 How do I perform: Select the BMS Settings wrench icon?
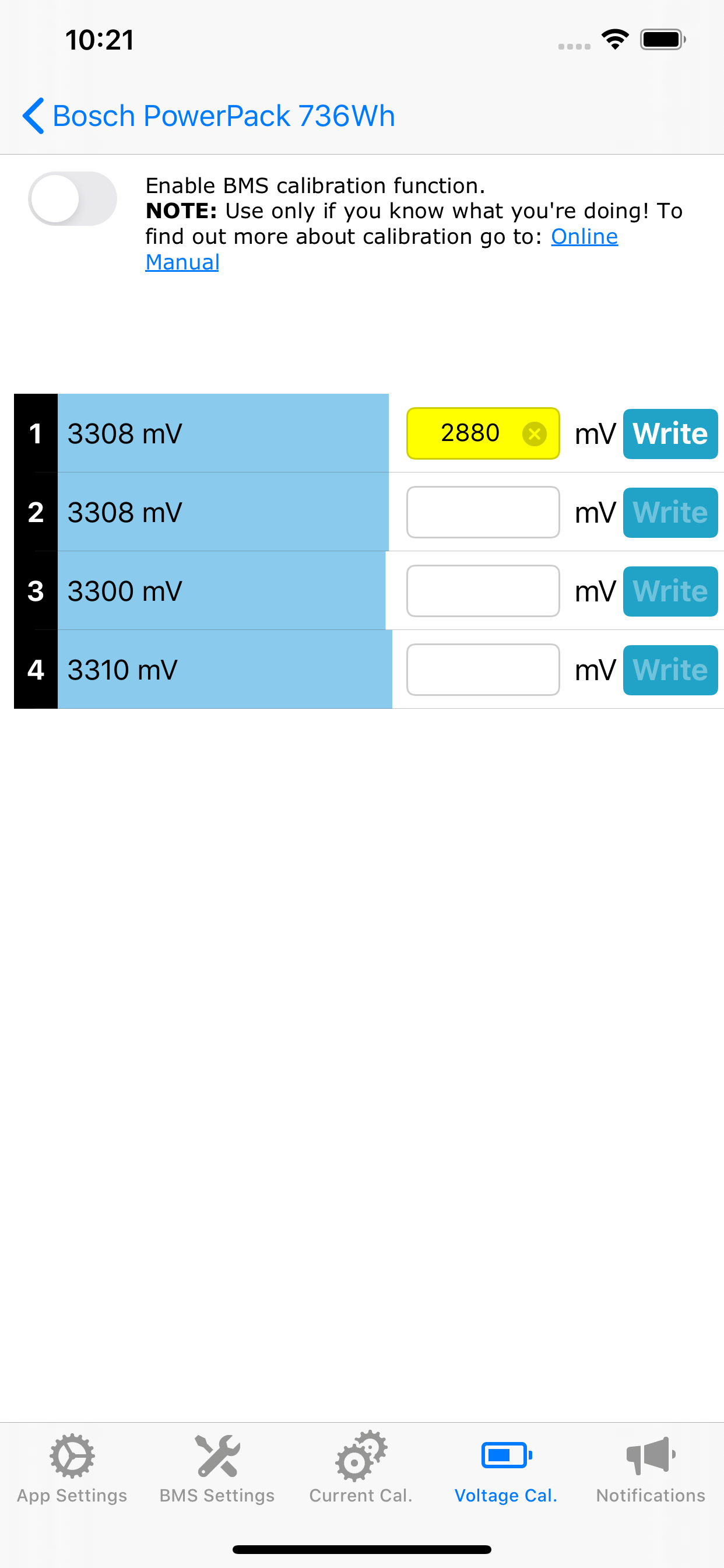click(x=217, y=1455)
